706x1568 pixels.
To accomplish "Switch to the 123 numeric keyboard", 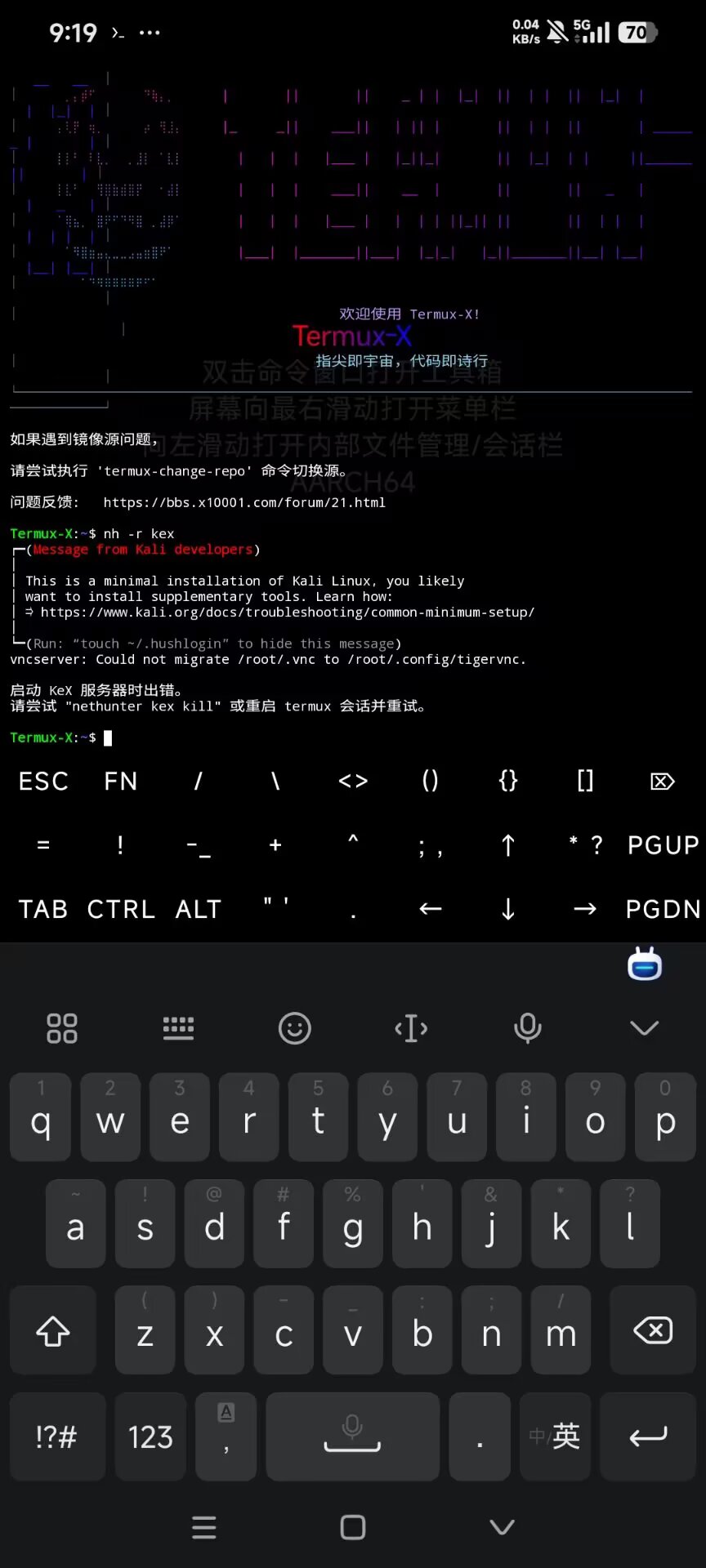I will tap(150, 1437).
